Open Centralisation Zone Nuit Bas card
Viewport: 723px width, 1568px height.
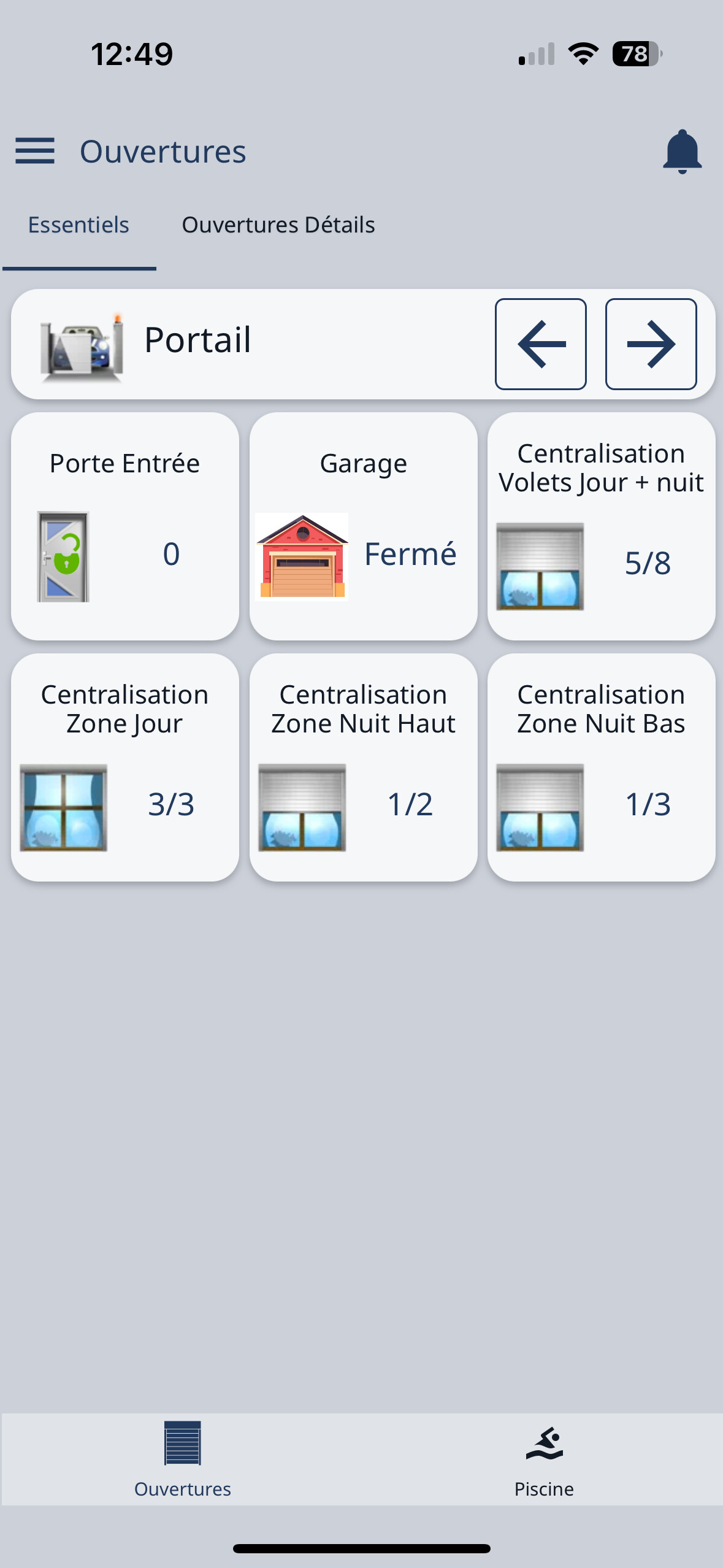point(601,767)
